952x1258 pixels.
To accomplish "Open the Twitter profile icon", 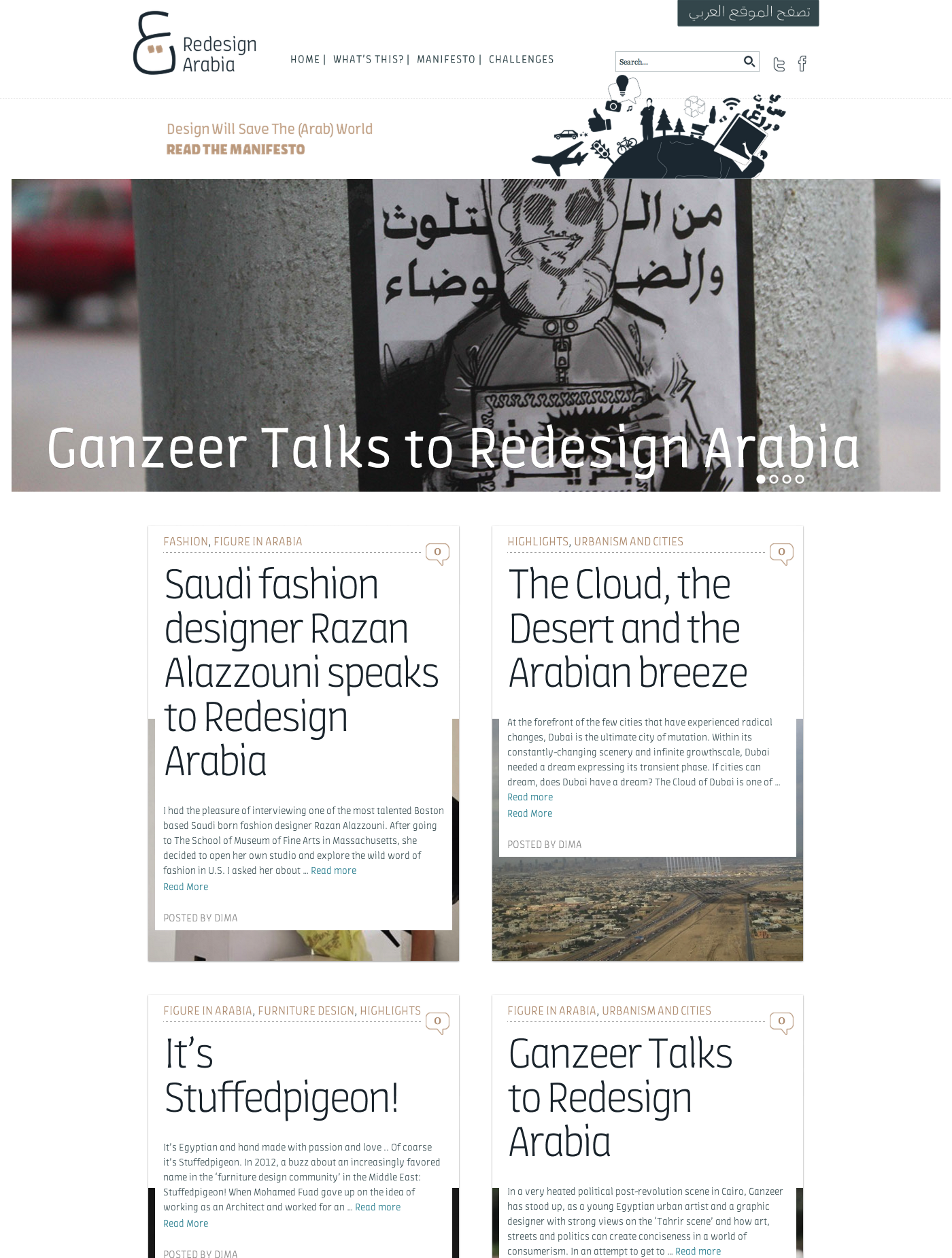I will click(x=779, y=64).
